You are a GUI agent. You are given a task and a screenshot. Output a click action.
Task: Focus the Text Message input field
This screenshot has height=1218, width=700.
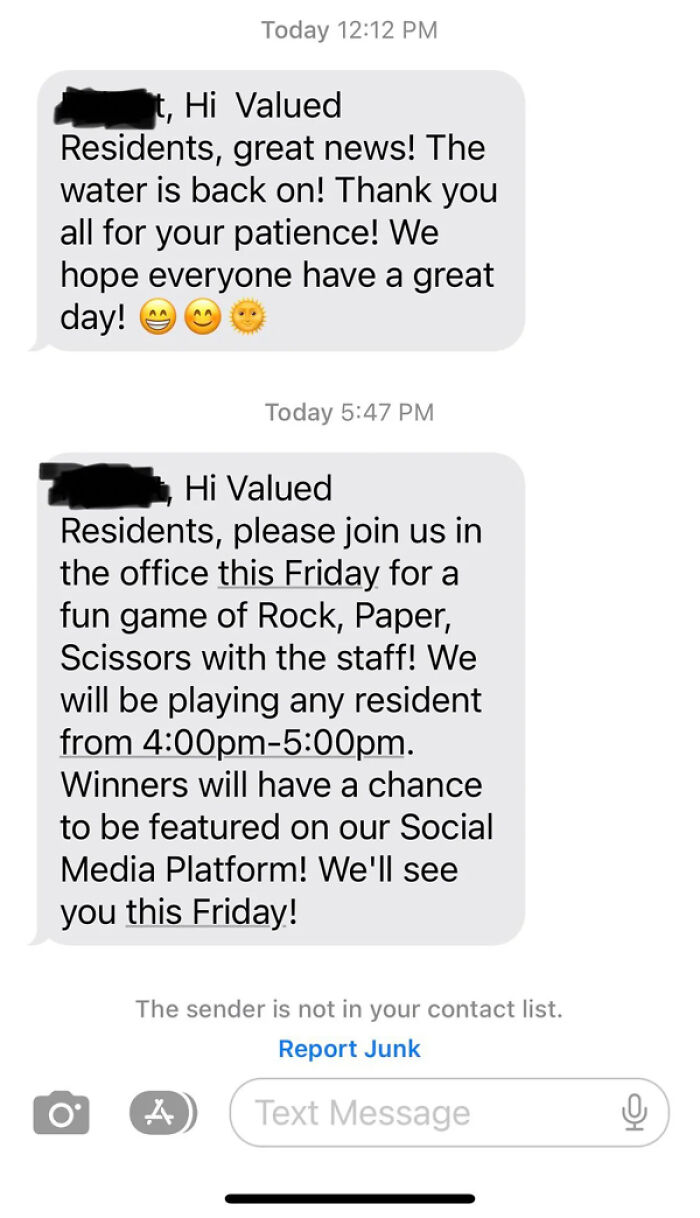tap(420, 1112)
